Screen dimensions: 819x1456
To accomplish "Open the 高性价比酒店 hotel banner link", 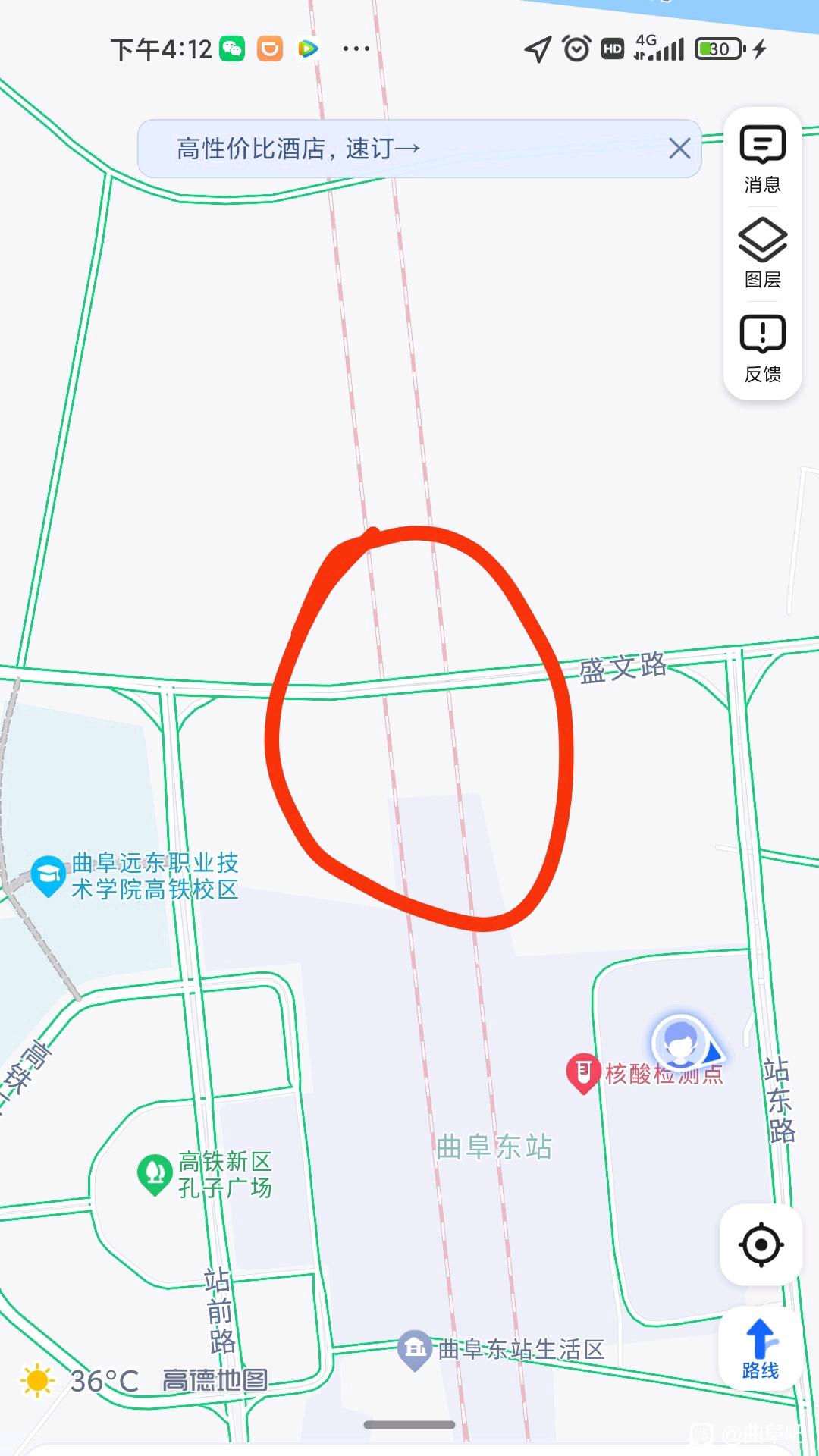I will (298, 149).
